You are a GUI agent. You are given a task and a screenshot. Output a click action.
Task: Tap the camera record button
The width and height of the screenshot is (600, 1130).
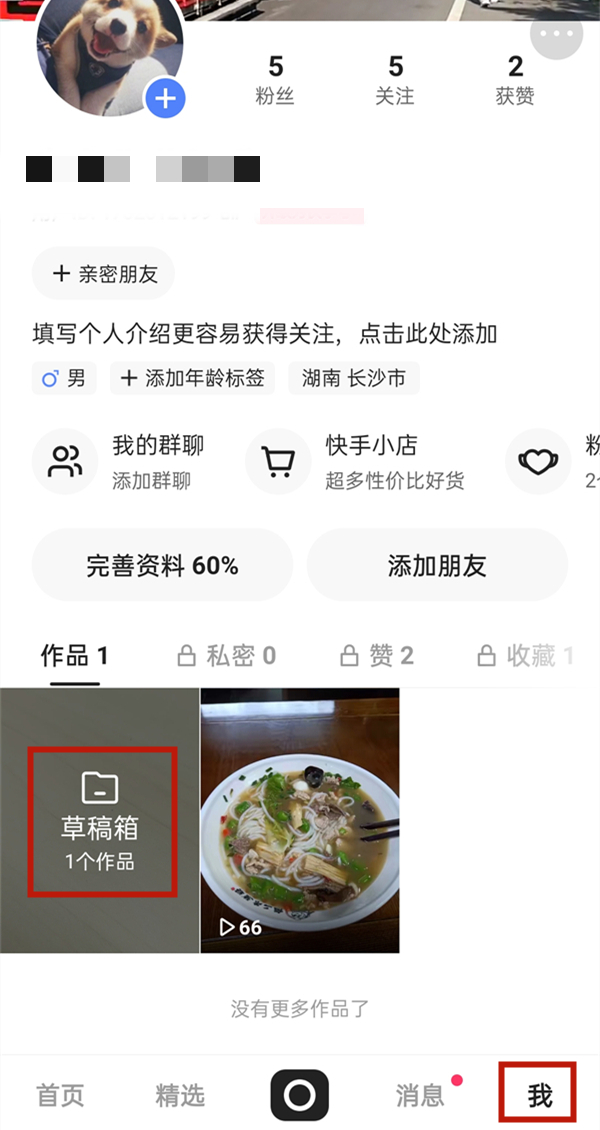(299, 1095)
